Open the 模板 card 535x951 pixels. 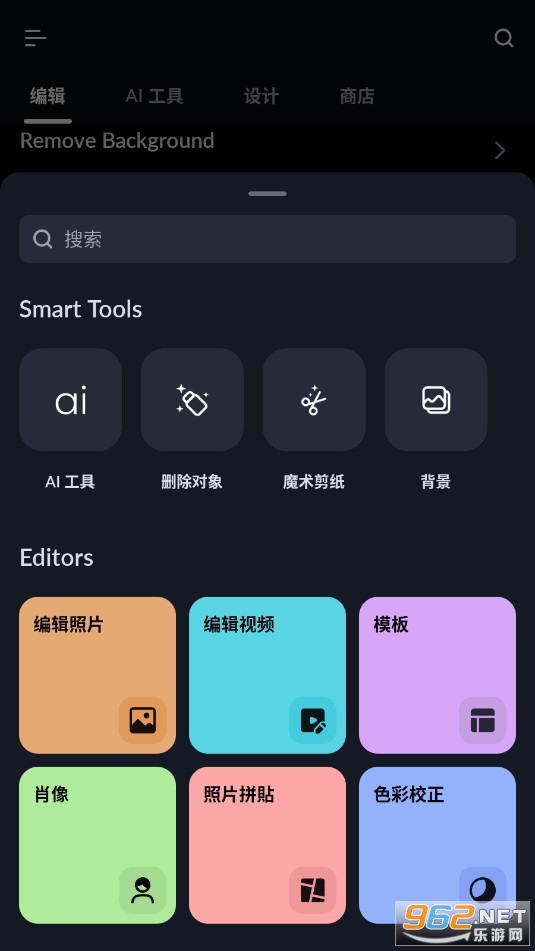[x=437, y=675]
